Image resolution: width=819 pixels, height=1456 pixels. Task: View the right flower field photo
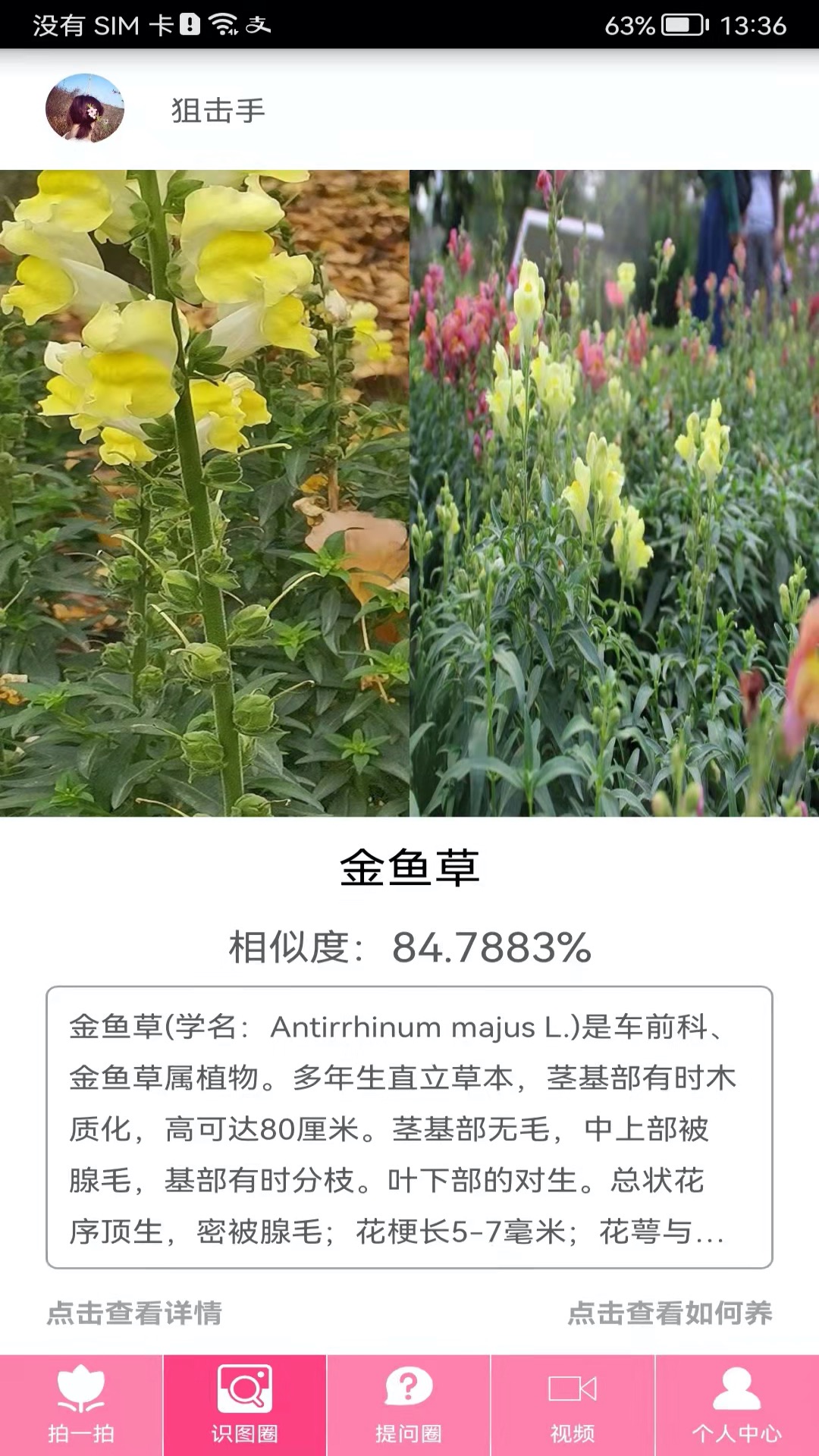click(614, 493)
